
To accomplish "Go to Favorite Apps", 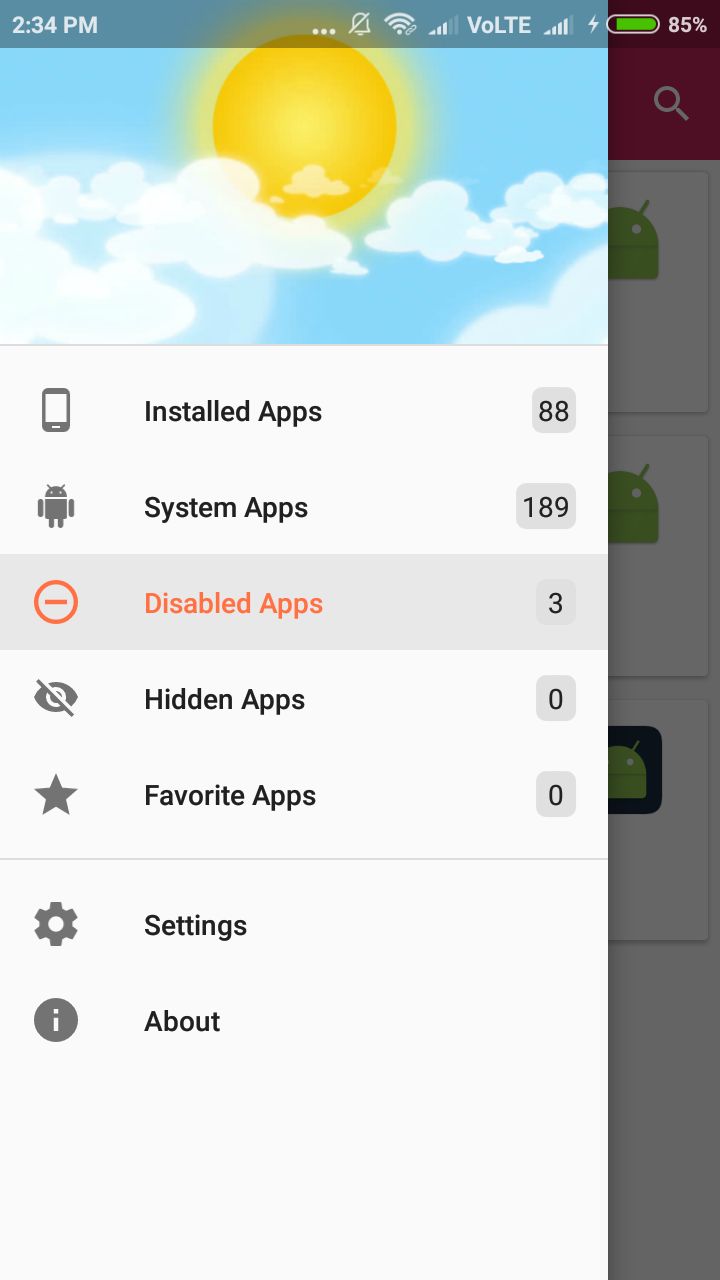I will click(x=304, y=795).
